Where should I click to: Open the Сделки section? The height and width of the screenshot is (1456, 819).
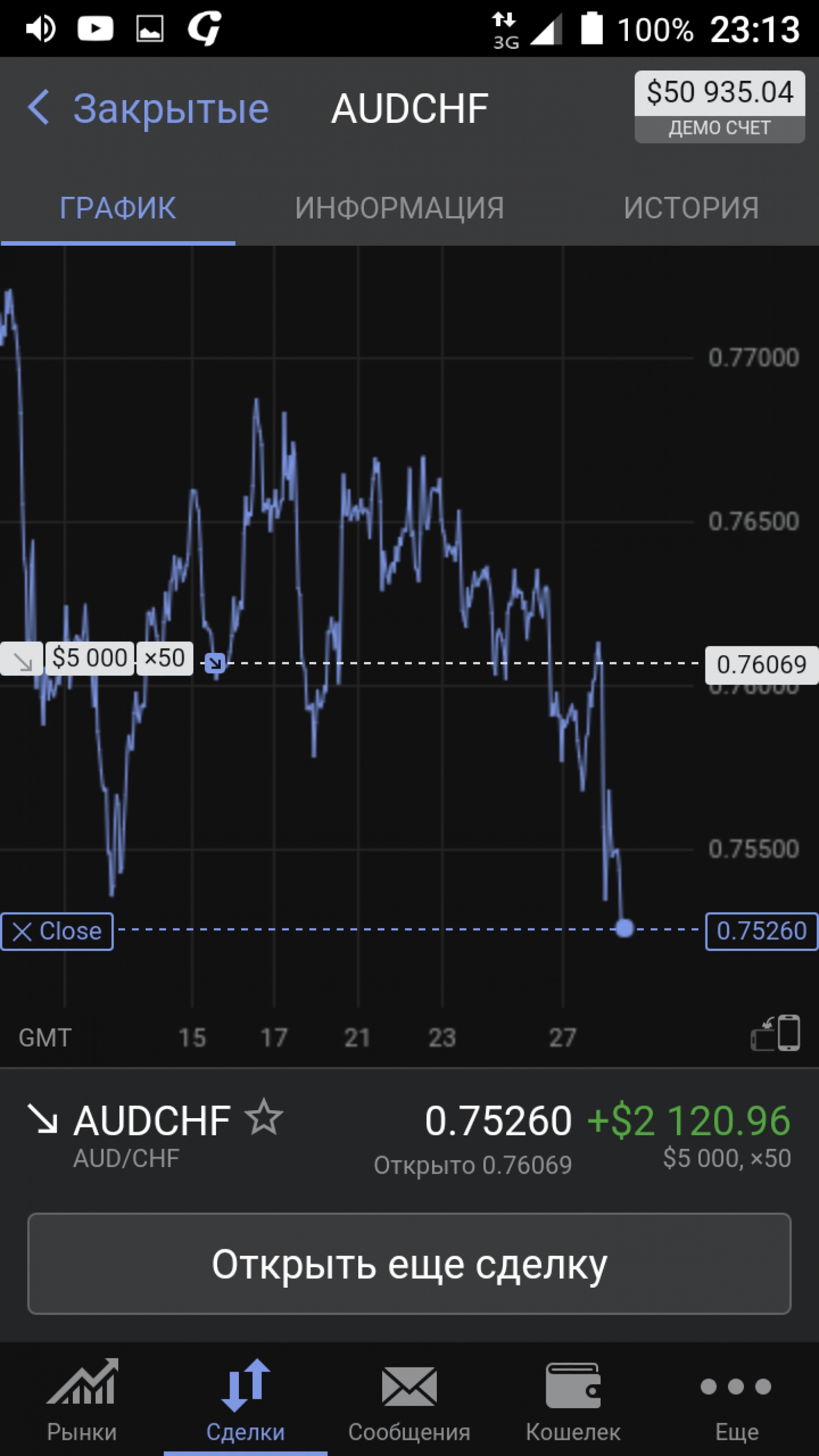[245, 1401]
